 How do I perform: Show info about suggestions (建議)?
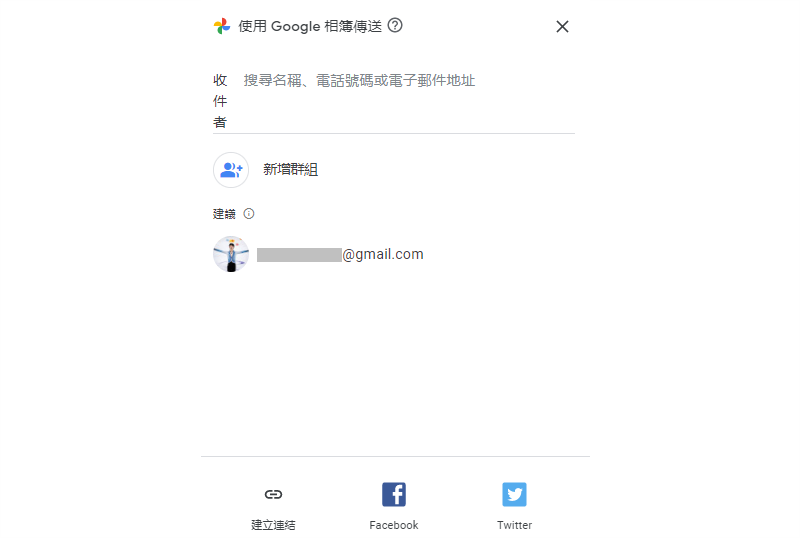(x=249, y=214)
